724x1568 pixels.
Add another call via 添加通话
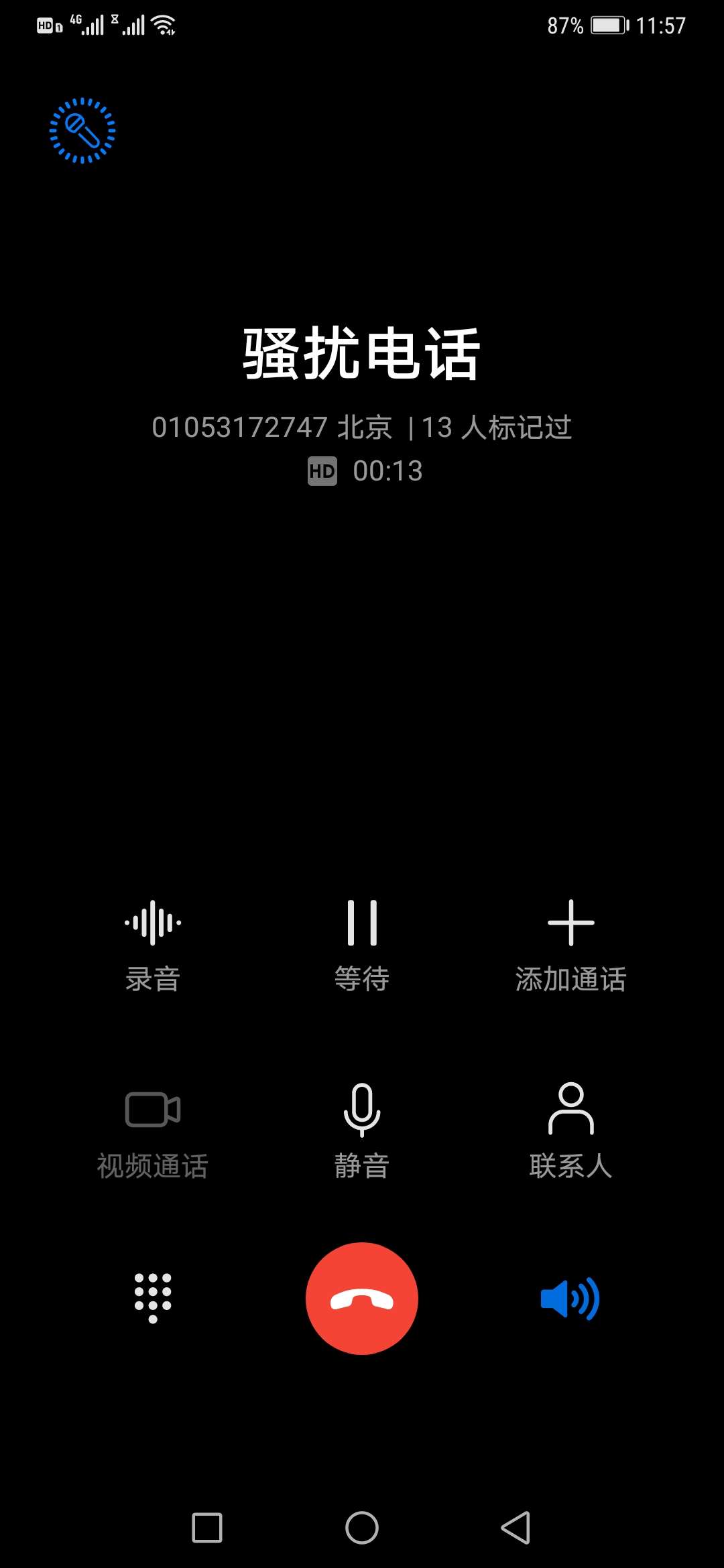pos(570,946)
